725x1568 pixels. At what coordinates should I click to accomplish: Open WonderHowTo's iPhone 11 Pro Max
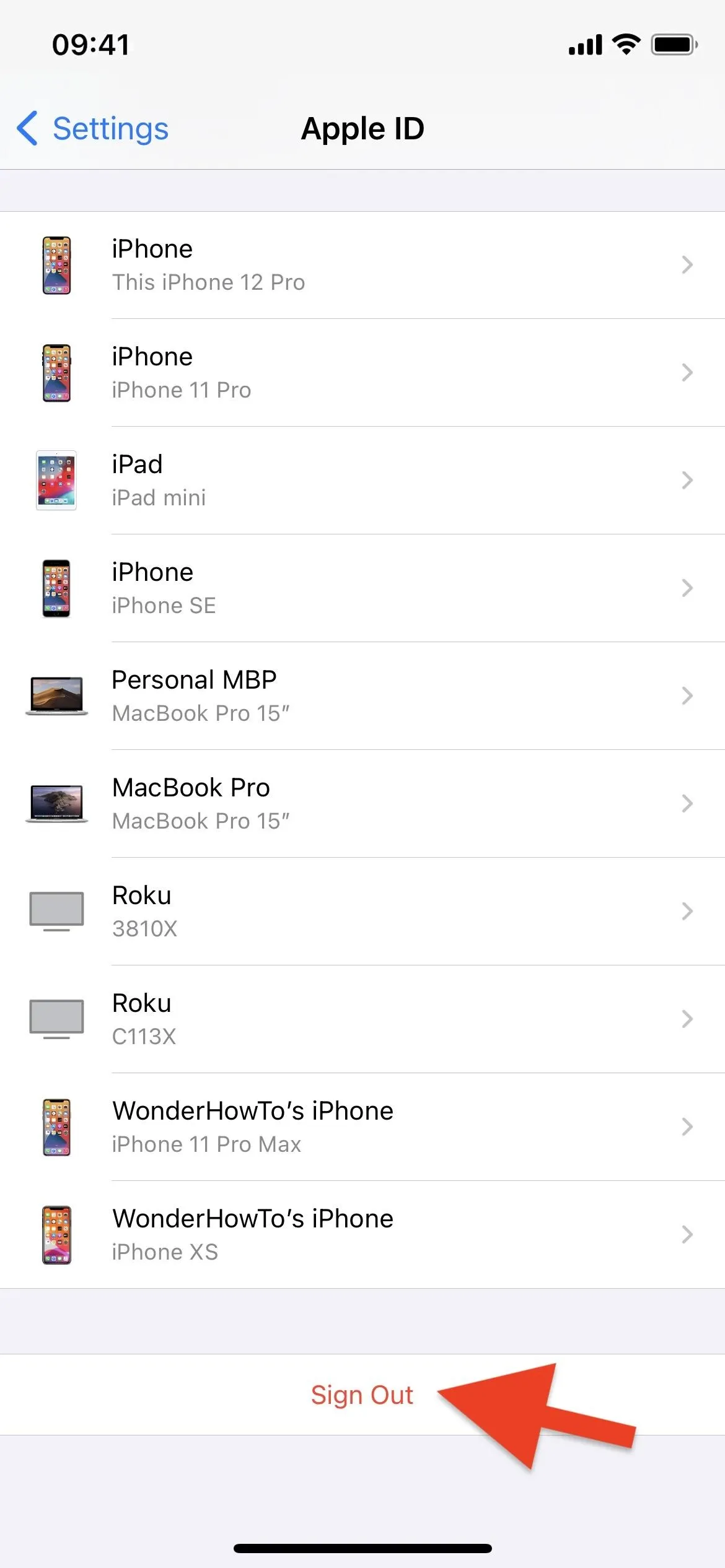362,1127
